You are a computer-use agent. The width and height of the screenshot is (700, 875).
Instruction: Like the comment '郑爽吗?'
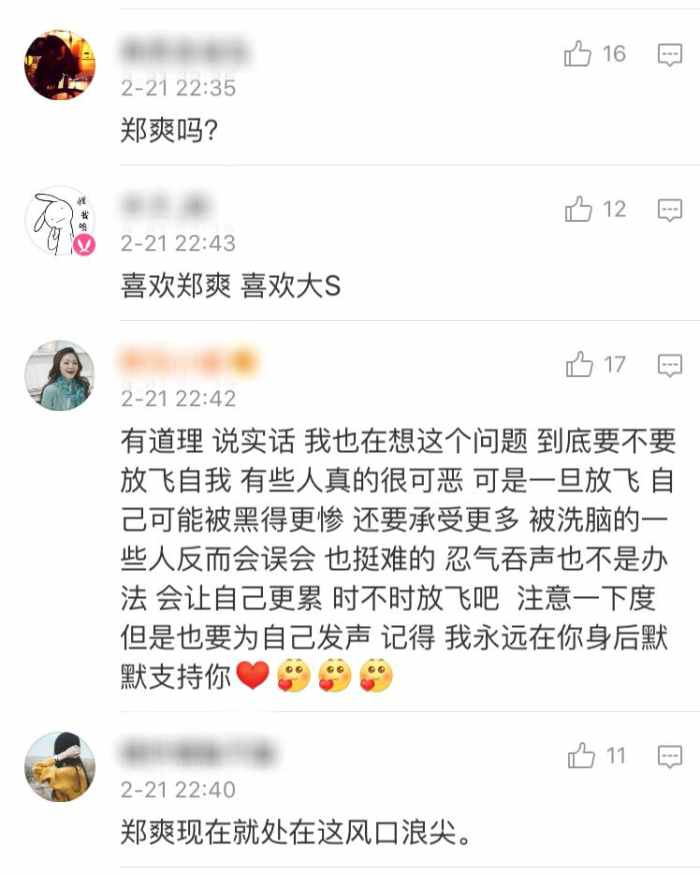[579, 54]
